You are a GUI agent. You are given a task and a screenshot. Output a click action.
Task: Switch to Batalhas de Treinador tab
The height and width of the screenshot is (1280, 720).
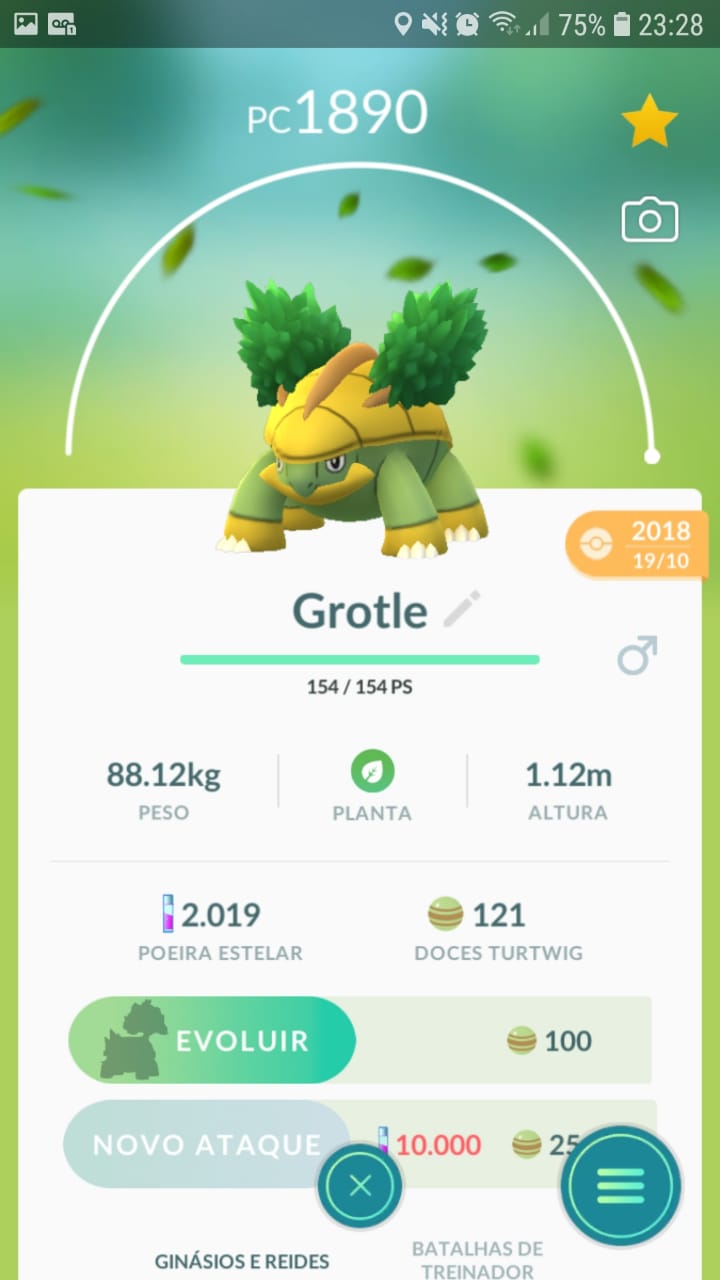point(477,1259)
